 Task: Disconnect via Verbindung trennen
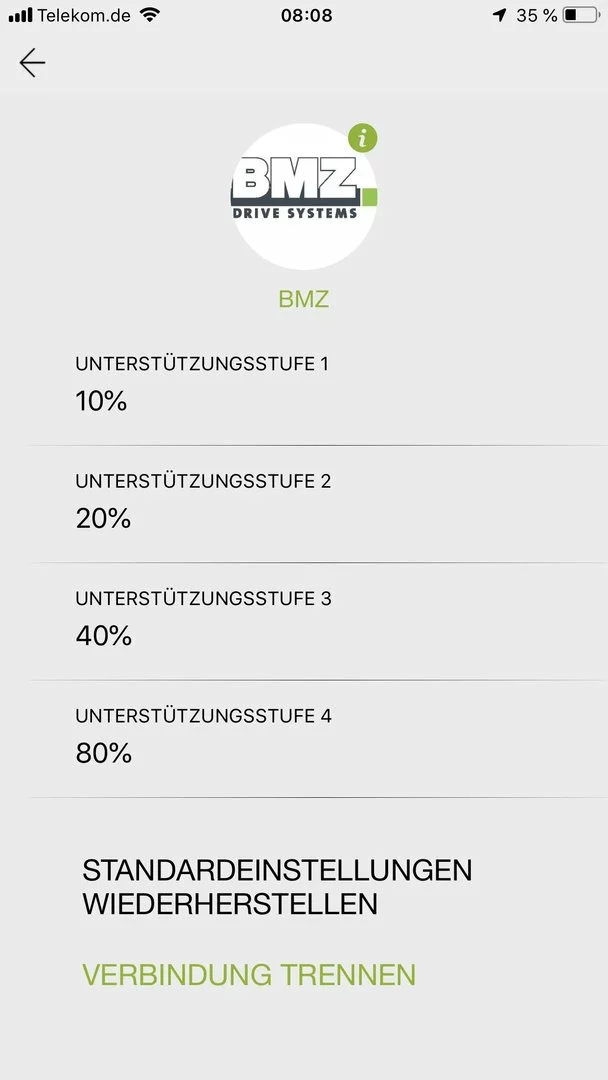coord(249,974)
